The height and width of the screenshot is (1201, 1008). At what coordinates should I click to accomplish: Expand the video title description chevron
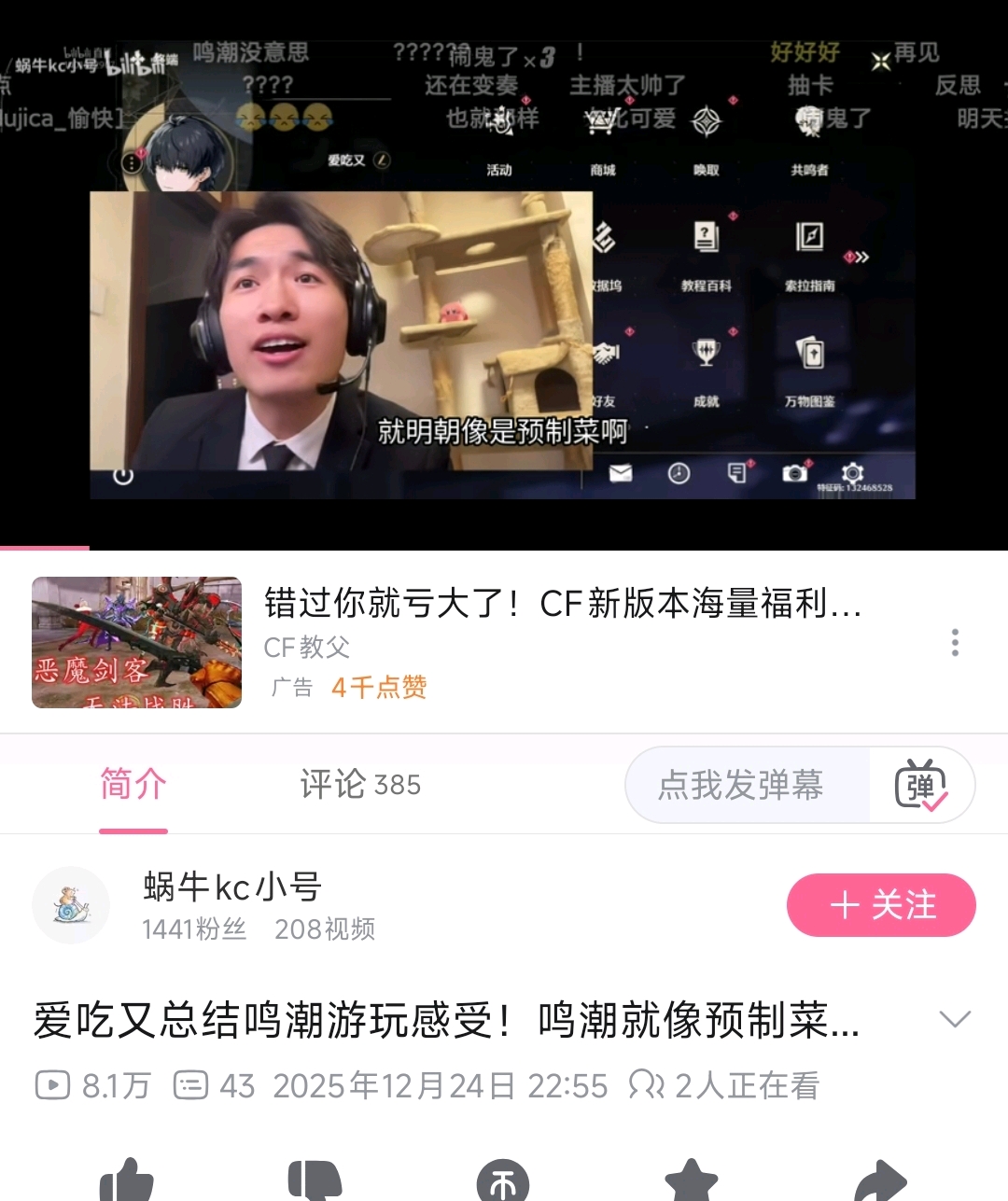955,1019
